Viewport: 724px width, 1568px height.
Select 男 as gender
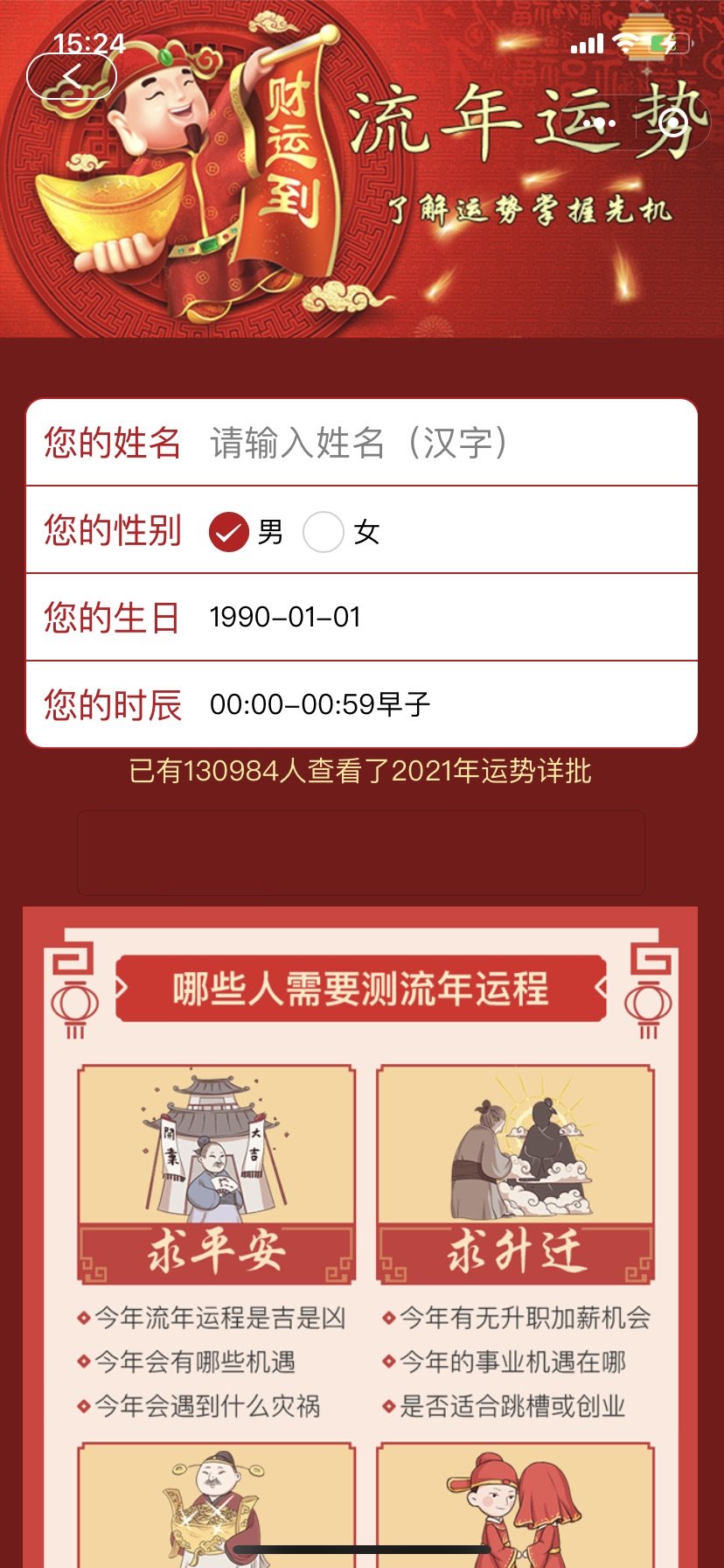click(x=229, y=532)
